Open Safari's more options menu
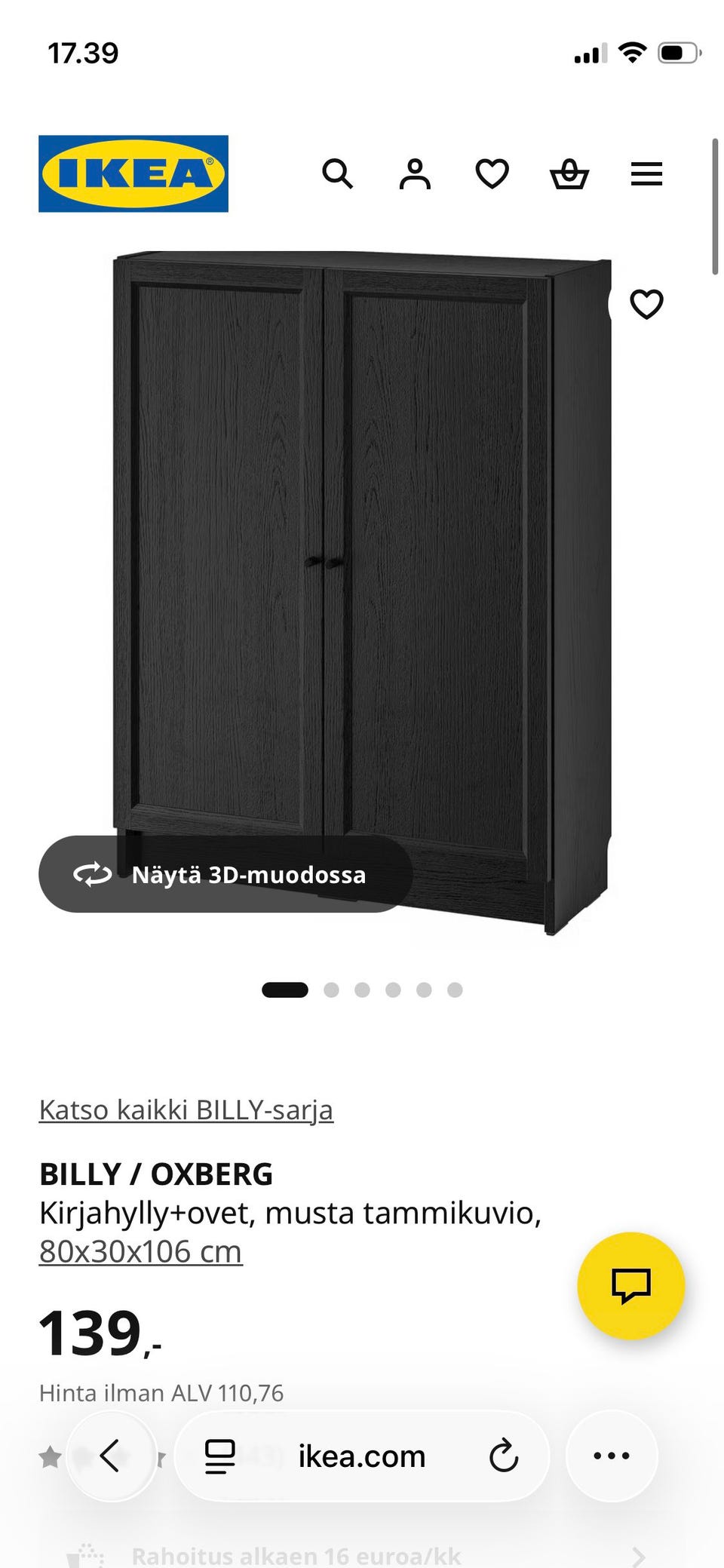This screenshot has height=1568, width=724. (x=612, y=1456)
